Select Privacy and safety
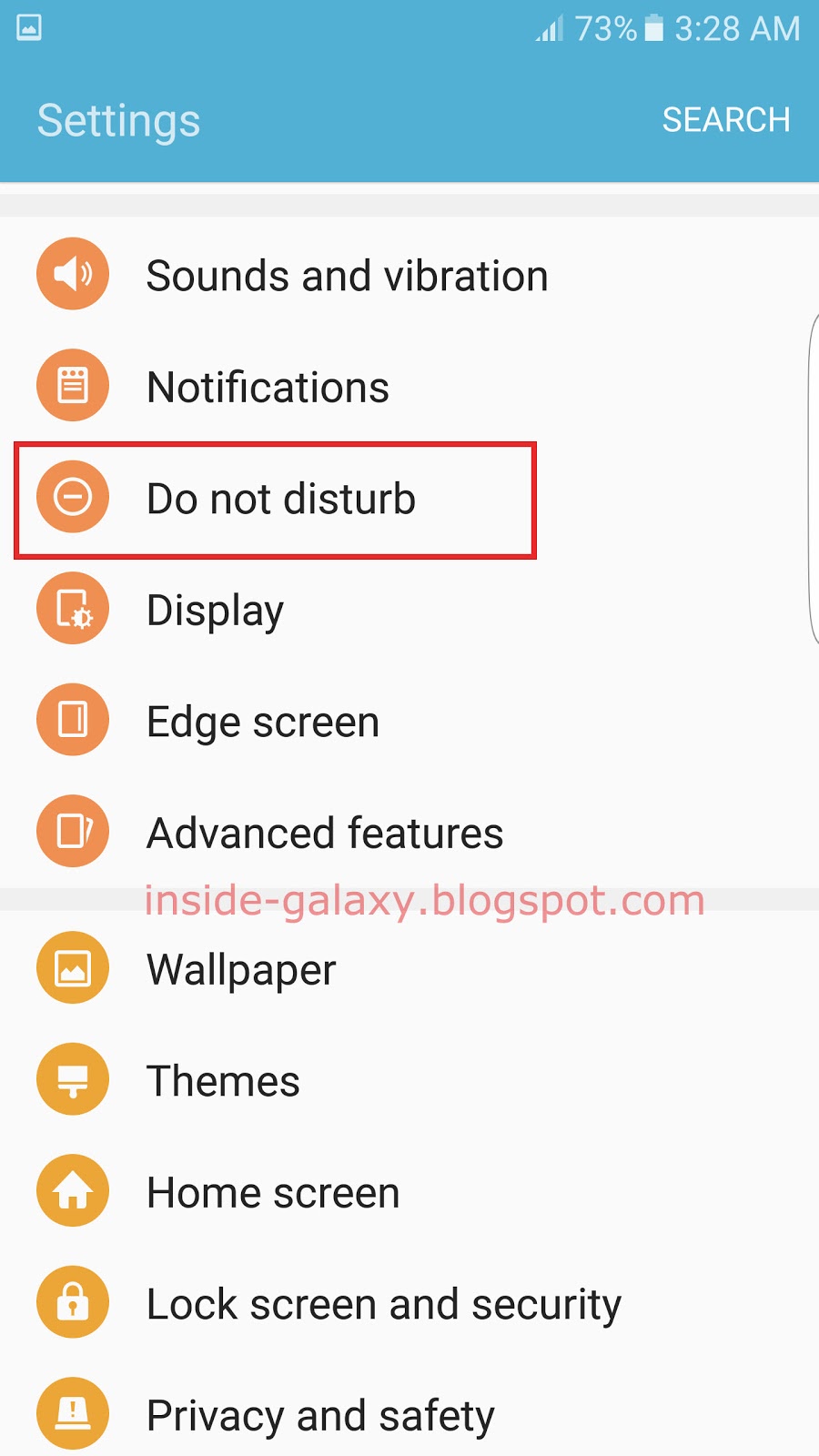This screenshot has width=819, height=1456. coord(320,1415)
